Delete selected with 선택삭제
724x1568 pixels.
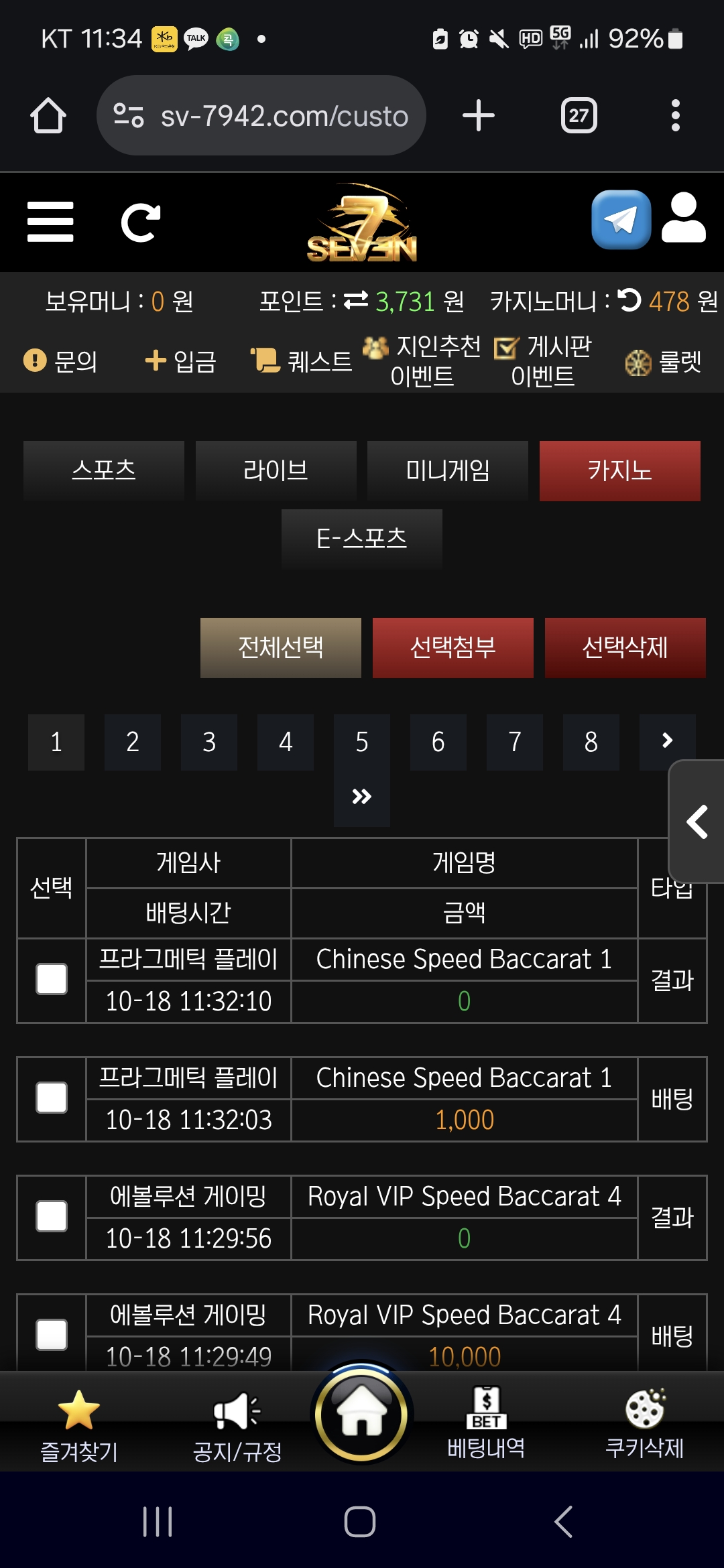pos(625,648)
